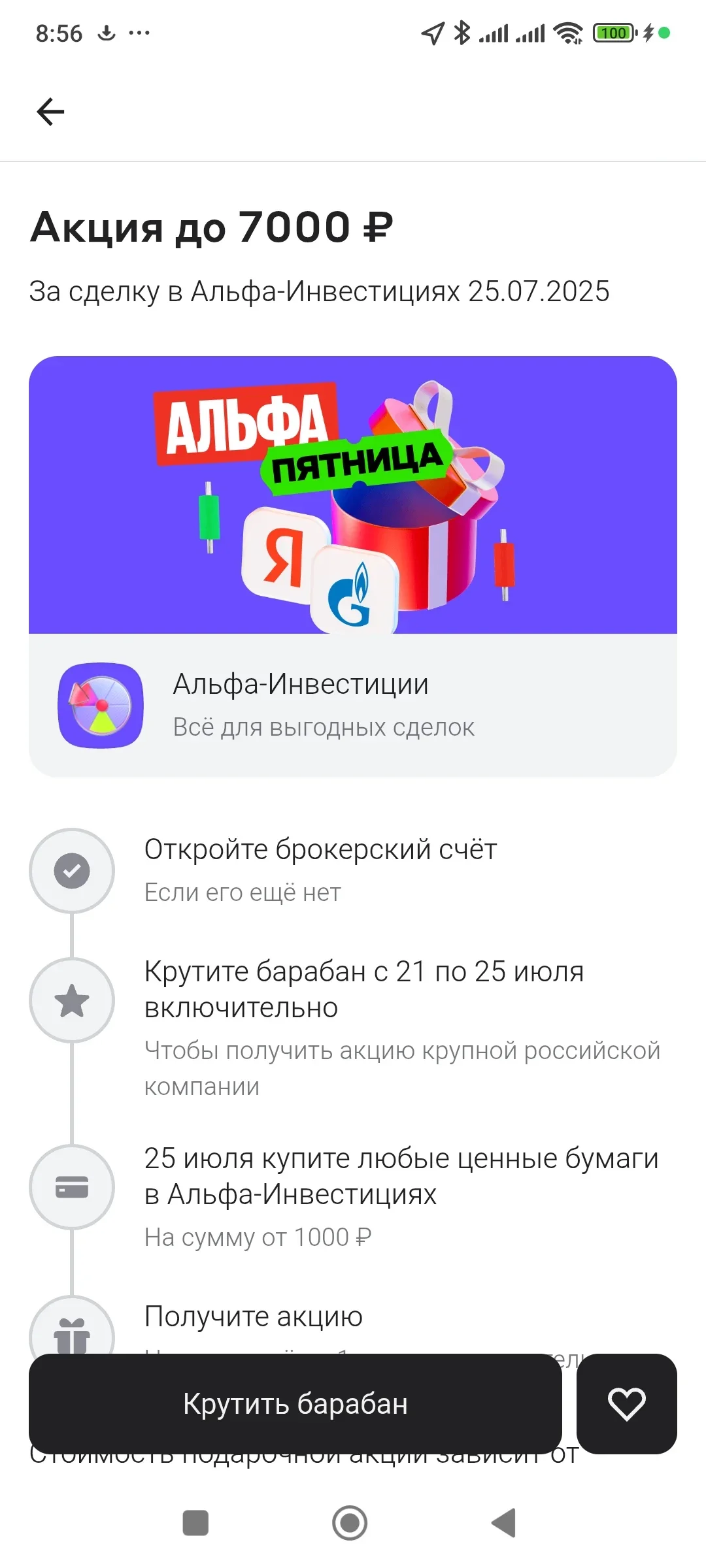Open the Альфа-Инвестиции promo card
This screenshot has height=1568, width=706.
tap(352, 704)
